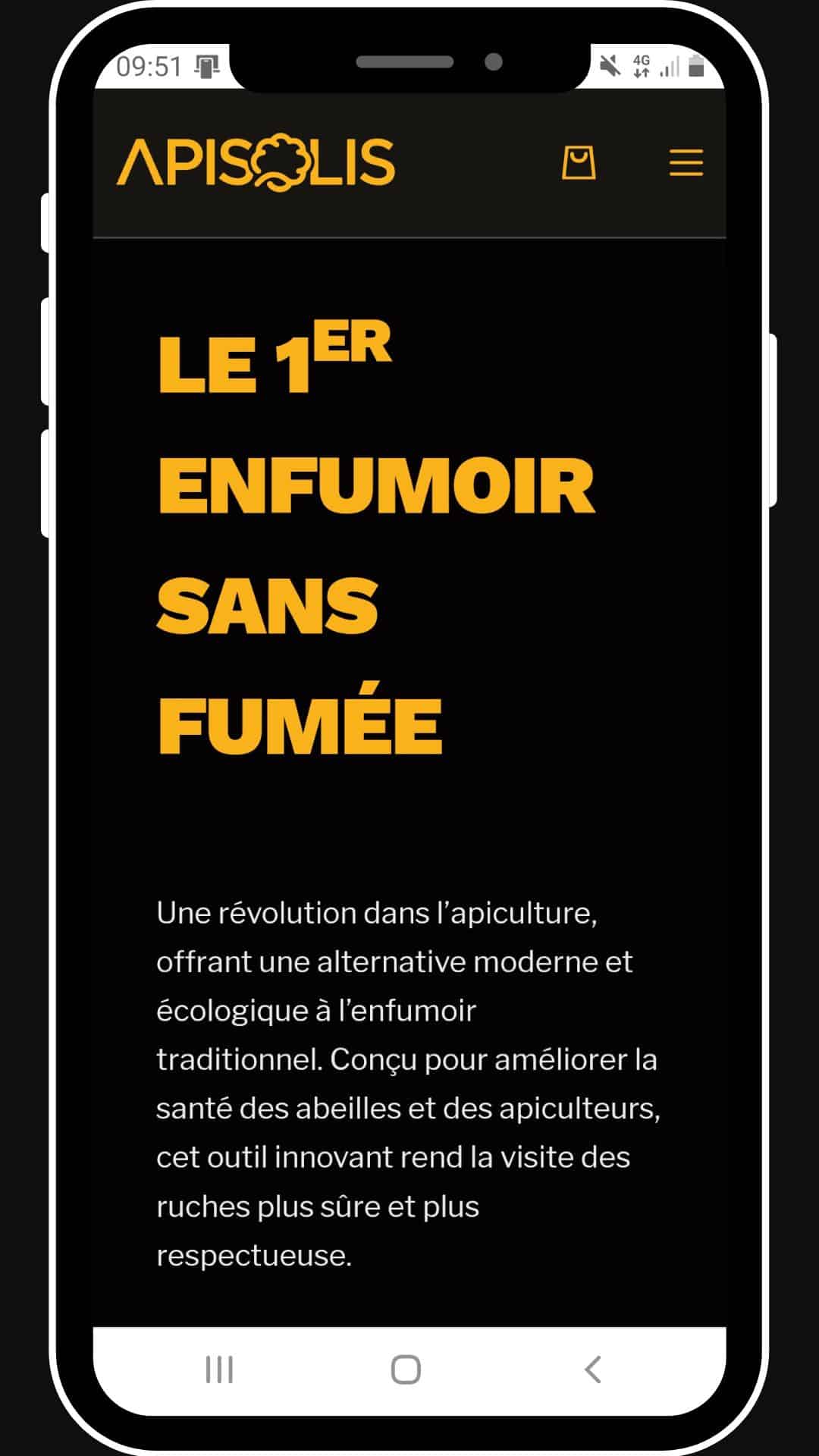The height and width of the screenshot is (1456, 819).
Task: Open the shopping bag cart
Action: pos(579,163)
